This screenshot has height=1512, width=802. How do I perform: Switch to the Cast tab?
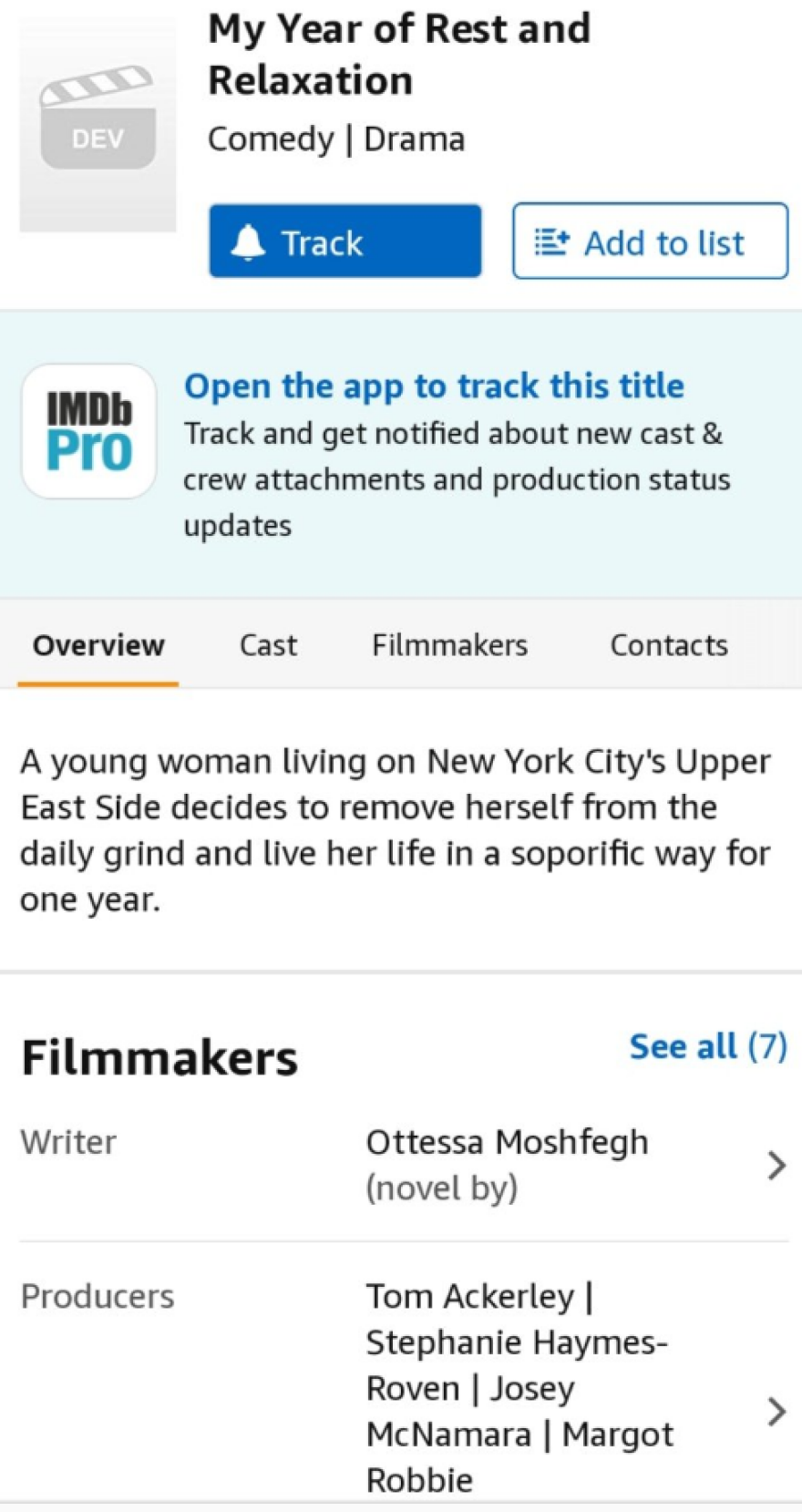268,645
